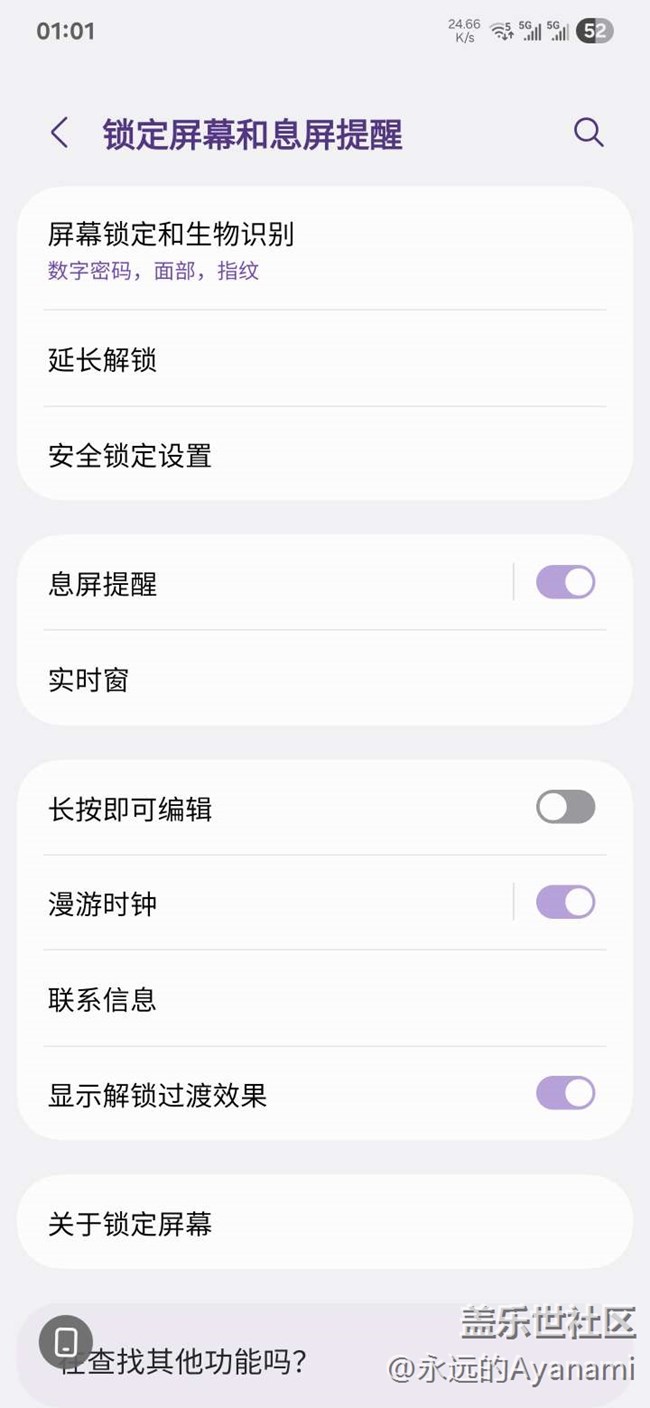This screenshot has width=650, height=1408.
Task: Go back using the top arrow
Action: pos(60,133)
